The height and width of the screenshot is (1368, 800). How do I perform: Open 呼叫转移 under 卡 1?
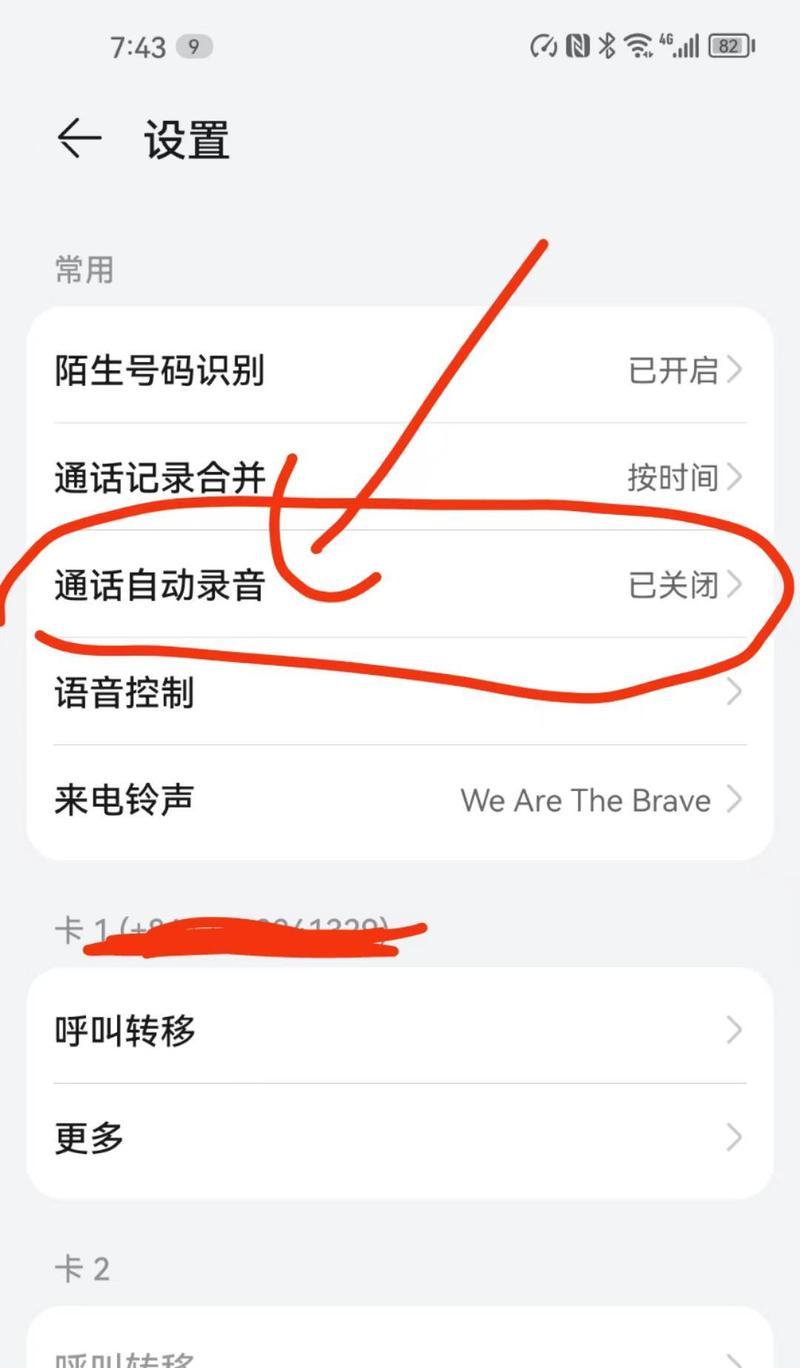tap(400, 1029)
